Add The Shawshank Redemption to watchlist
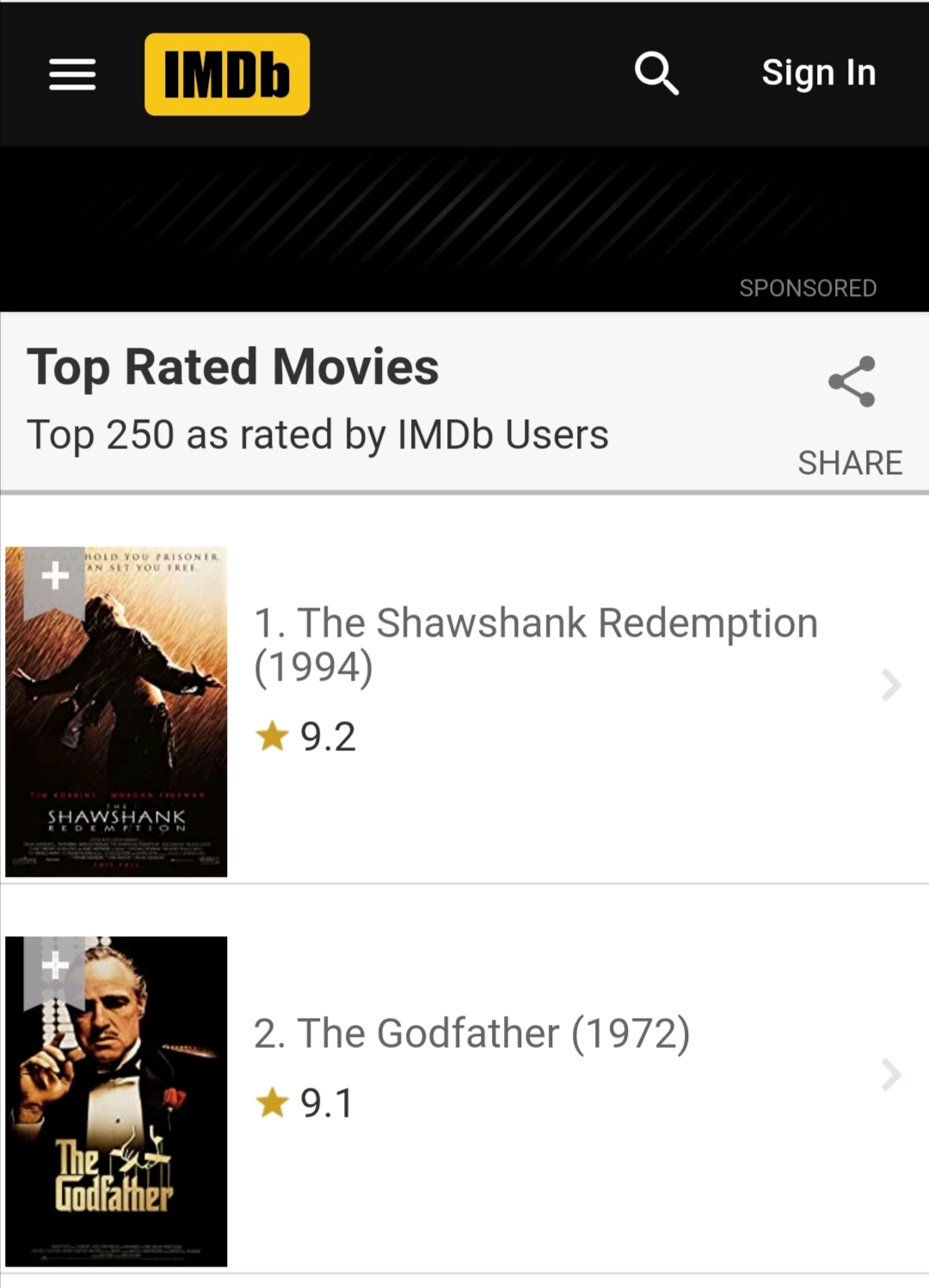The width and height of the screenshot is (929, 1288). [55, 576]
